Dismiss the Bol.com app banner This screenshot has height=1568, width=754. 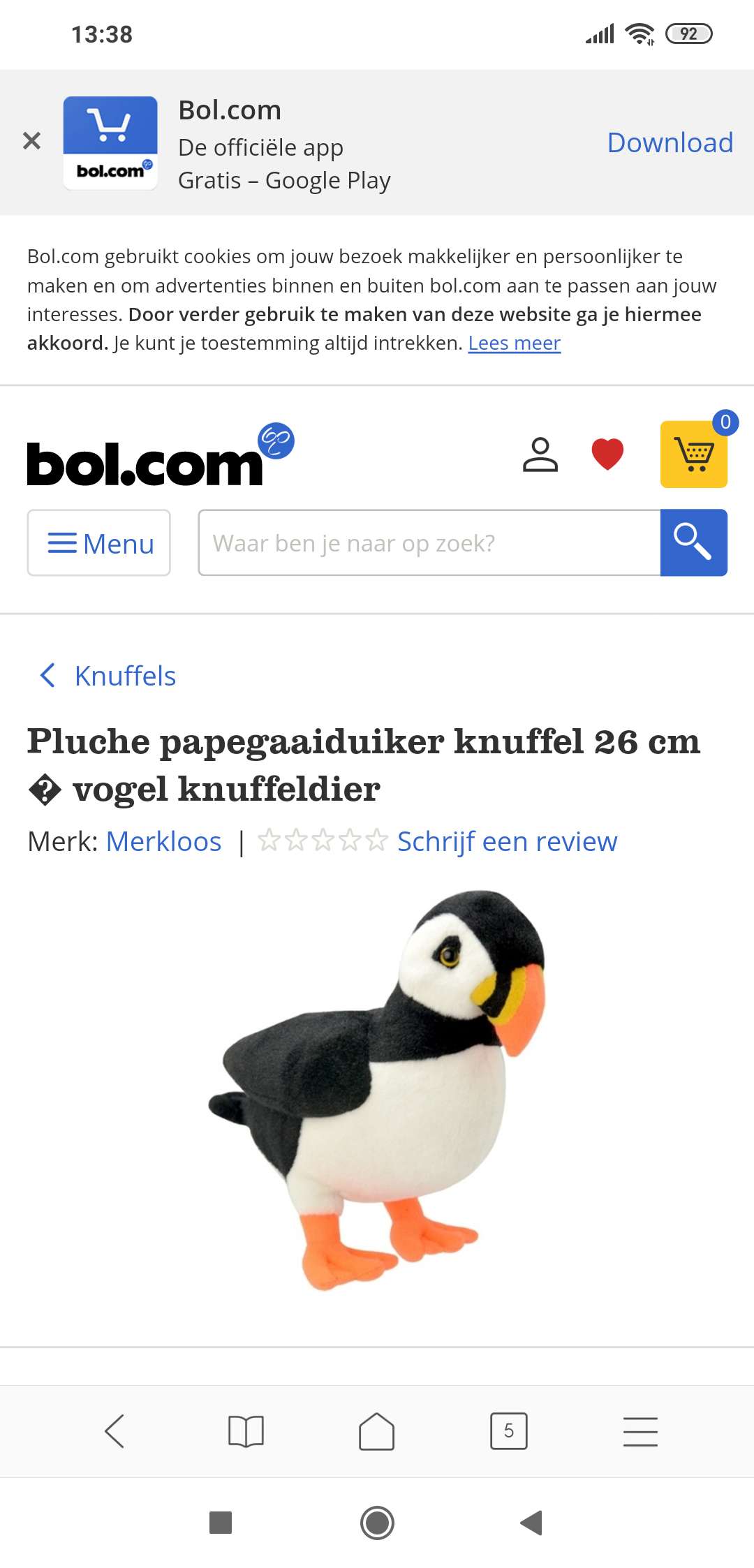(x=31, y=141)
